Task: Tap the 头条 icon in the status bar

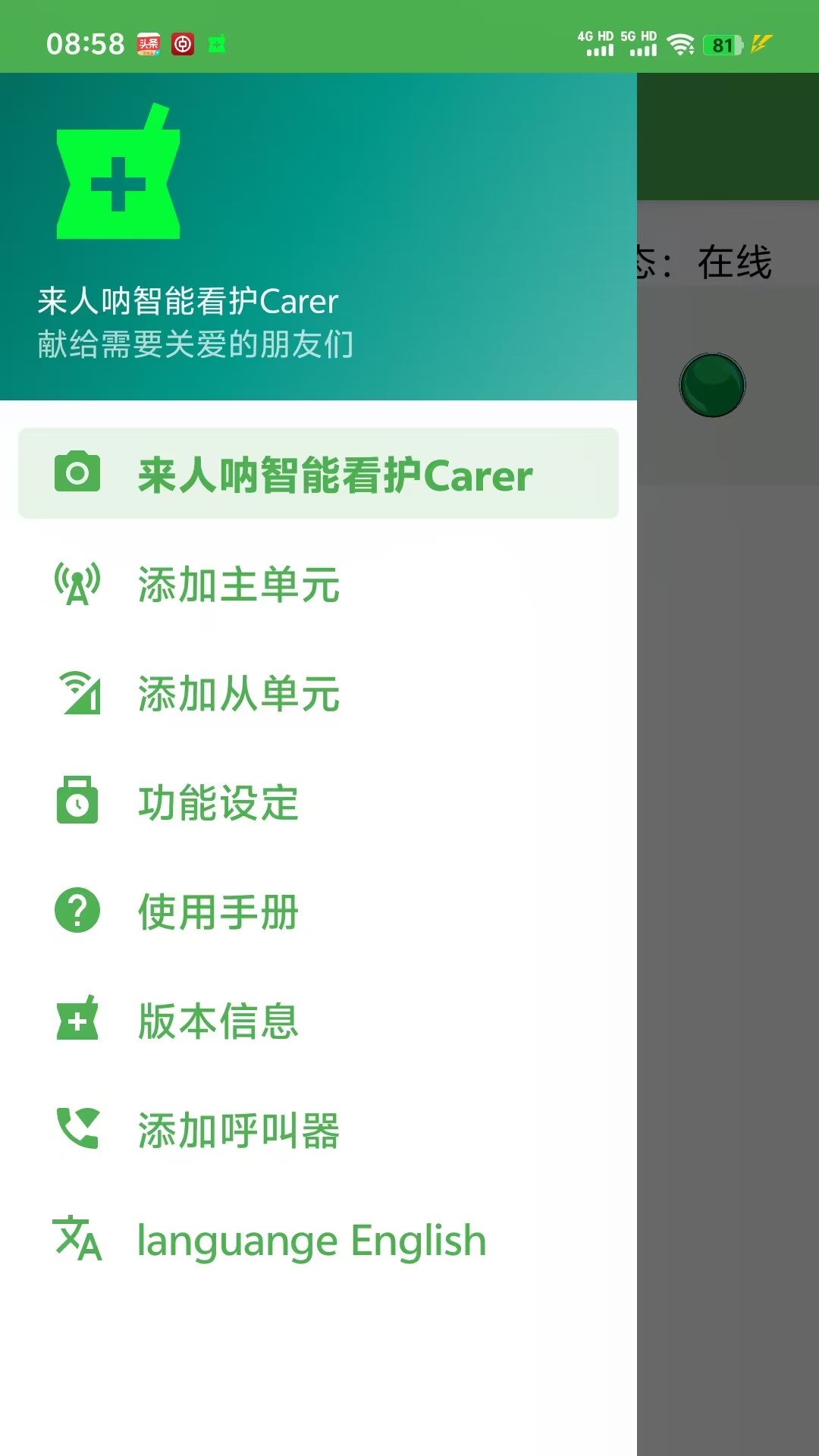Action: click(149, 44)
